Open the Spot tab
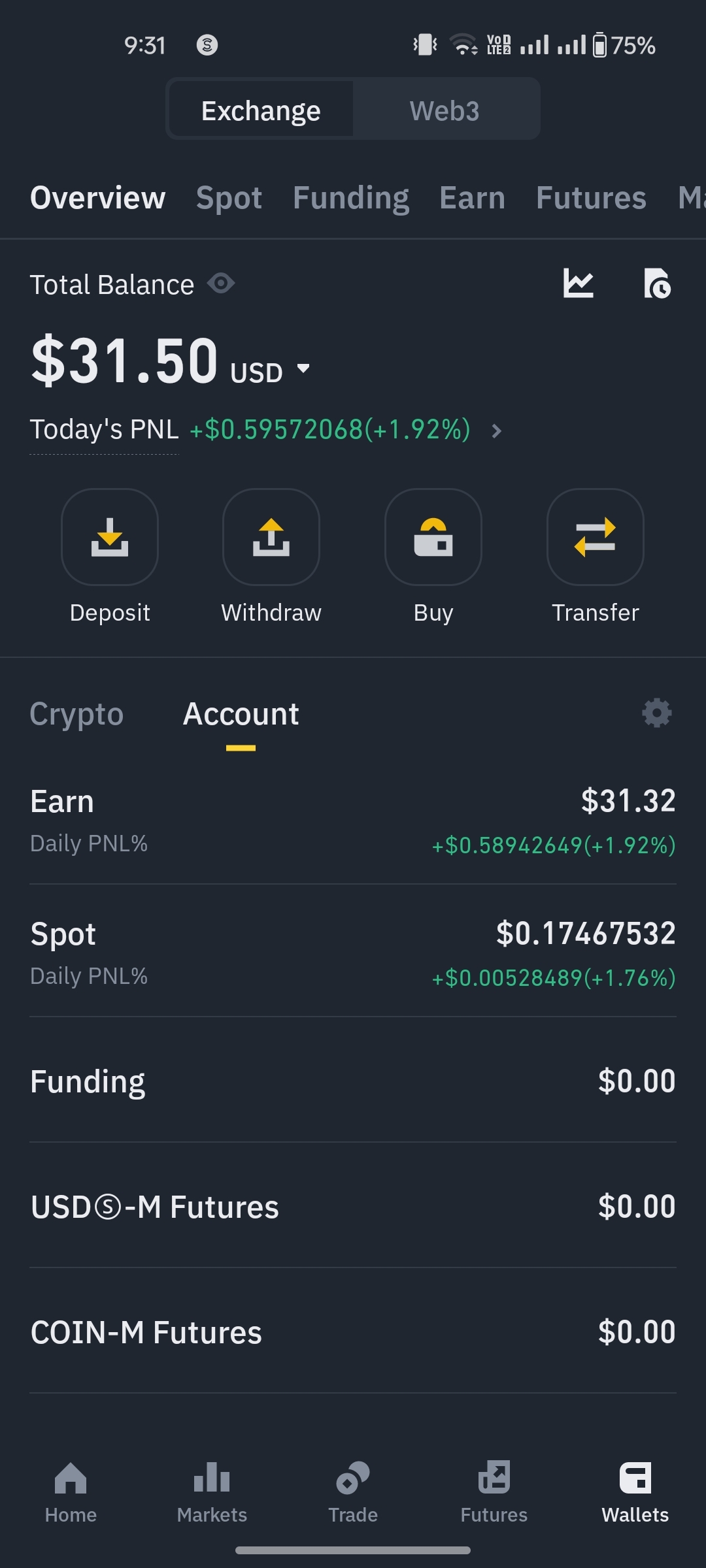 coord(229,197)
